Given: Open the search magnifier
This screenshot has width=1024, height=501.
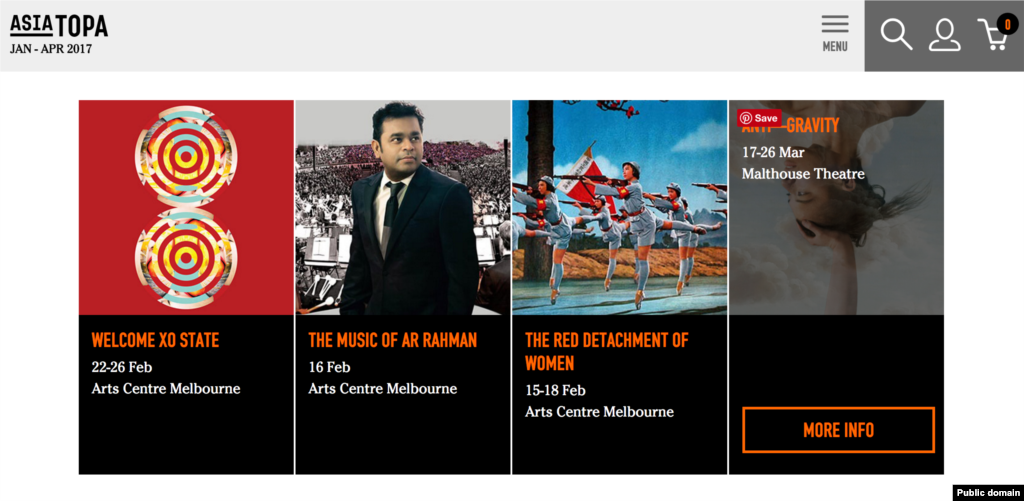Looking at the screenshot, I should pyautogui.click(x=896, y=34).
